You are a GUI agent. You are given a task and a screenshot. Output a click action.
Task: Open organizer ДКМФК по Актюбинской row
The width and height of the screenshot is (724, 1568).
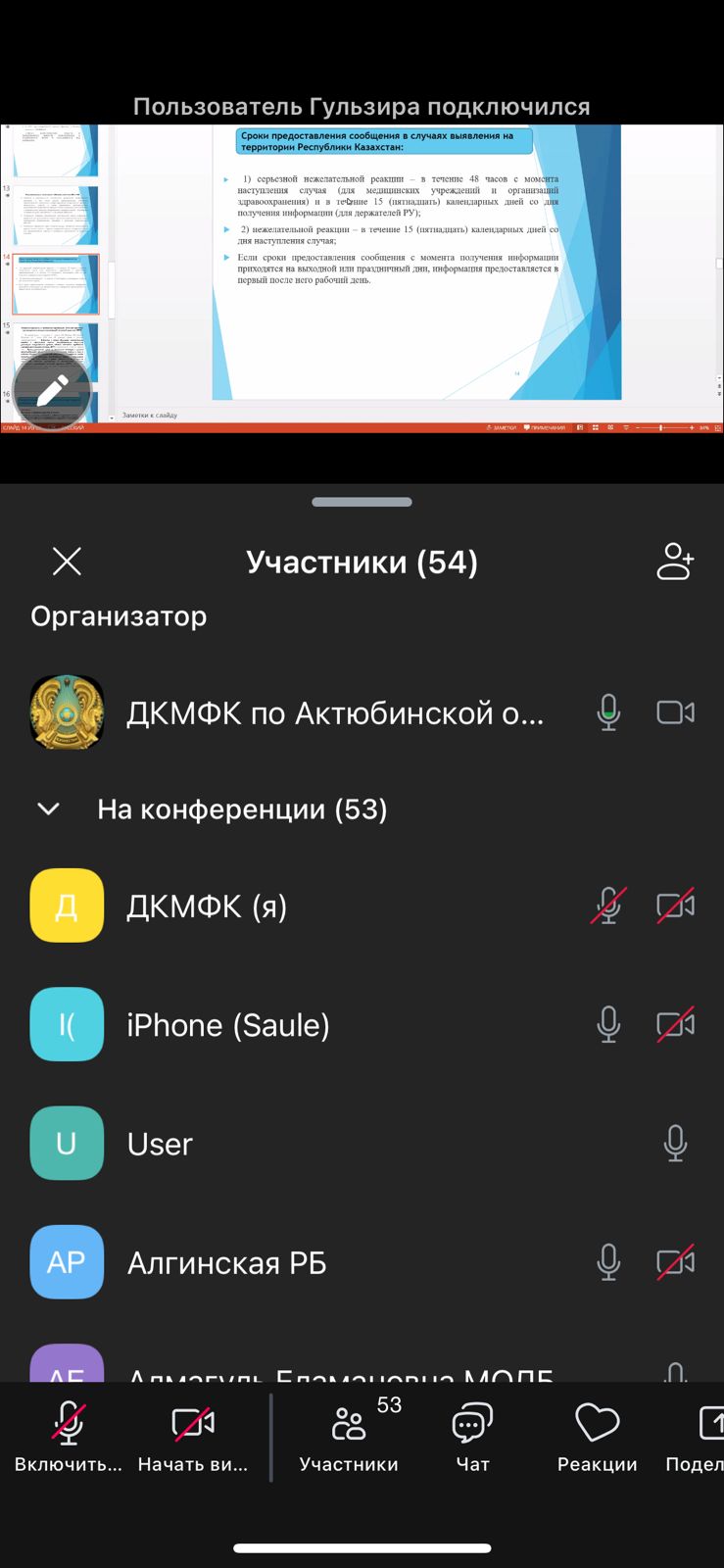click(333, 713)
